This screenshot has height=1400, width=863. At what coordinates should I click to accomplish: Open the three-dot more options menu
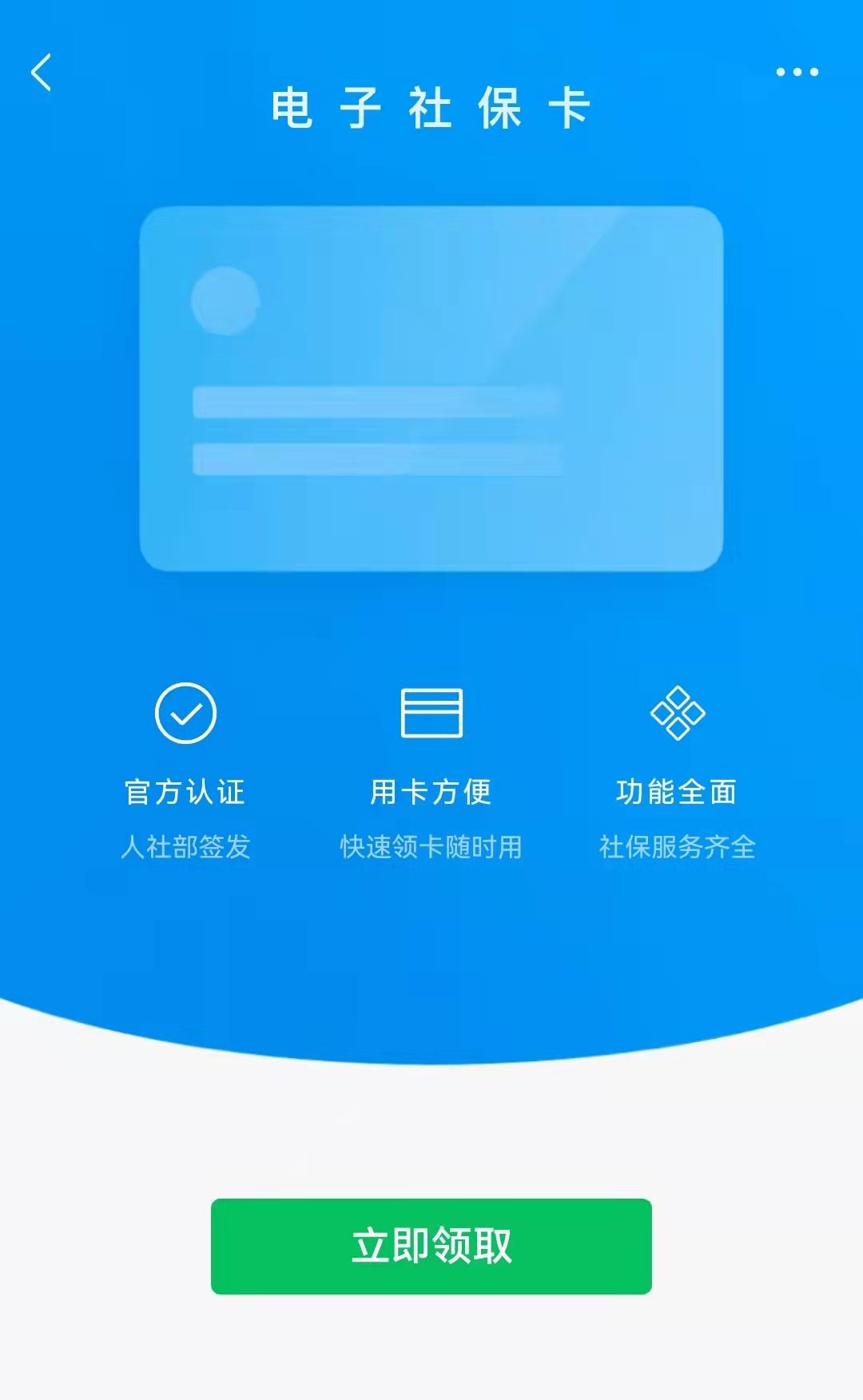(x=797, y=72)
